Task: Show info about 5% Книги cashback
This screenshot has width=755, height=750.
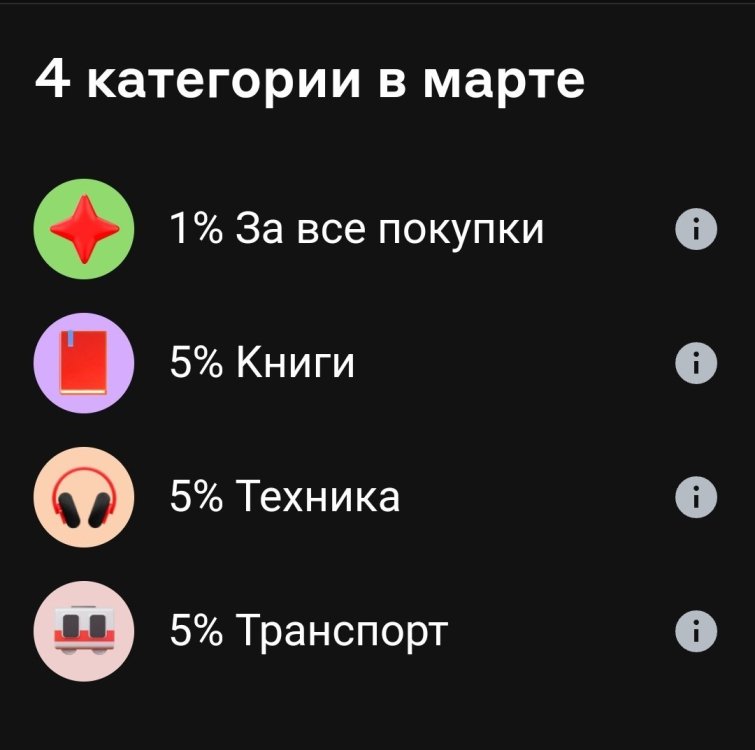Action: click(x=697, y=364)
